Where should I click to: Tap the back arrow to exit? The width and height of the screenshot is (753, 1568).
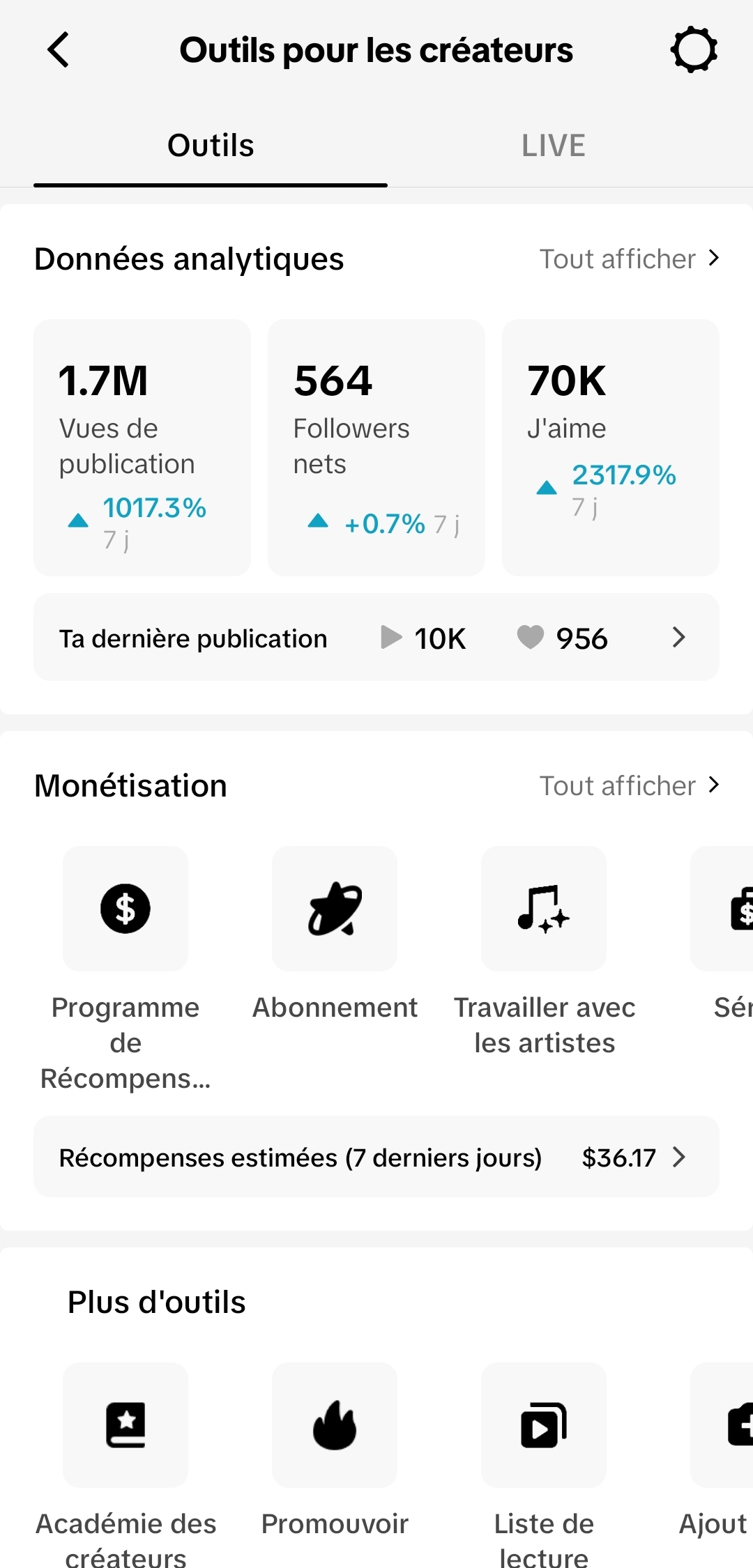[59, 49]
